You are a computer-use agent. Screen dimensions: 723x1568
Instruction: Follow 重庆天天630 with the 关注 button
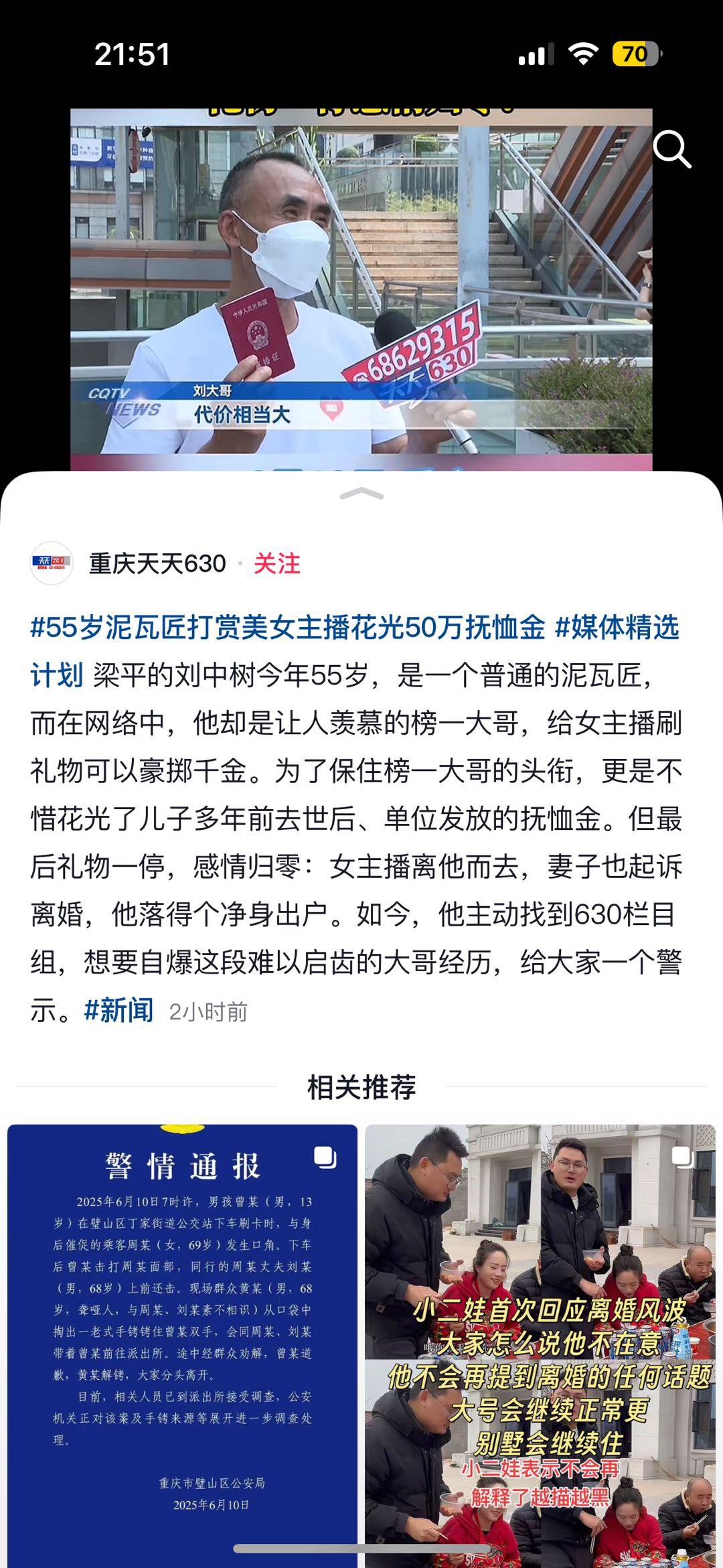(x=276, y=563)
